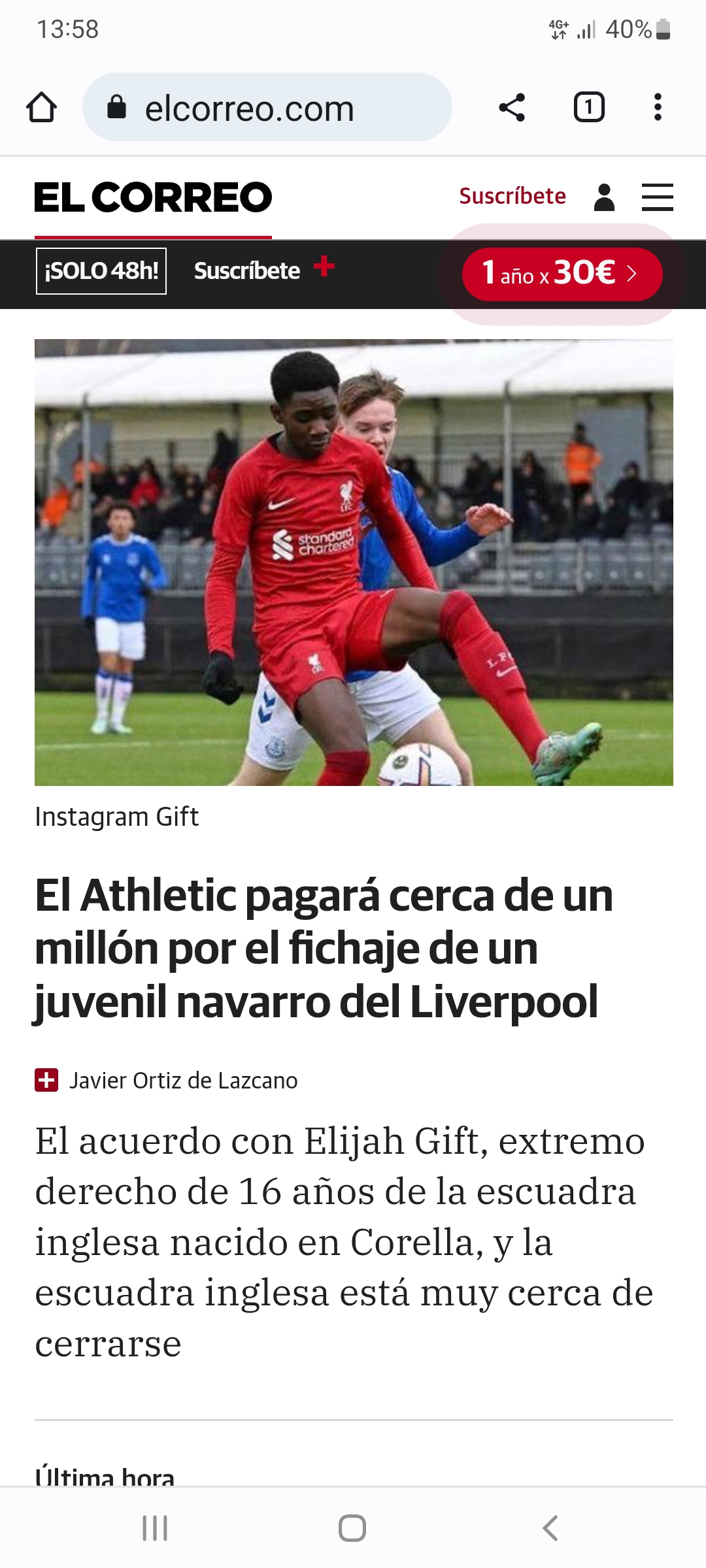Viewport: 706px width, 1568px height.
Task: Open recent apps
Action: (155, 1528)
